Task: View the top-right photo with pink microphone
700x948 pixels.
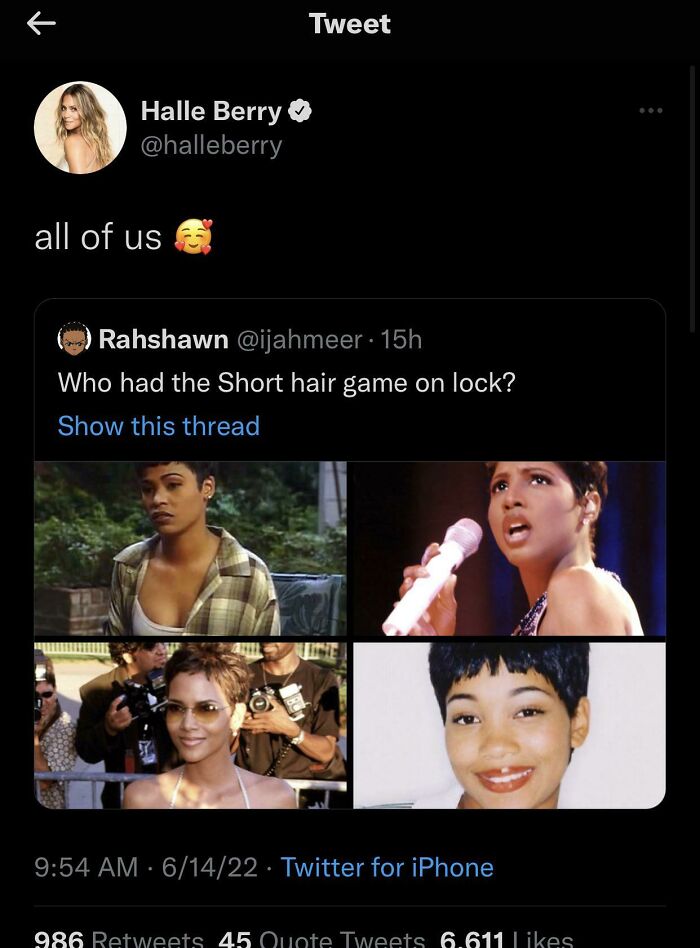Action: (509, 548)
